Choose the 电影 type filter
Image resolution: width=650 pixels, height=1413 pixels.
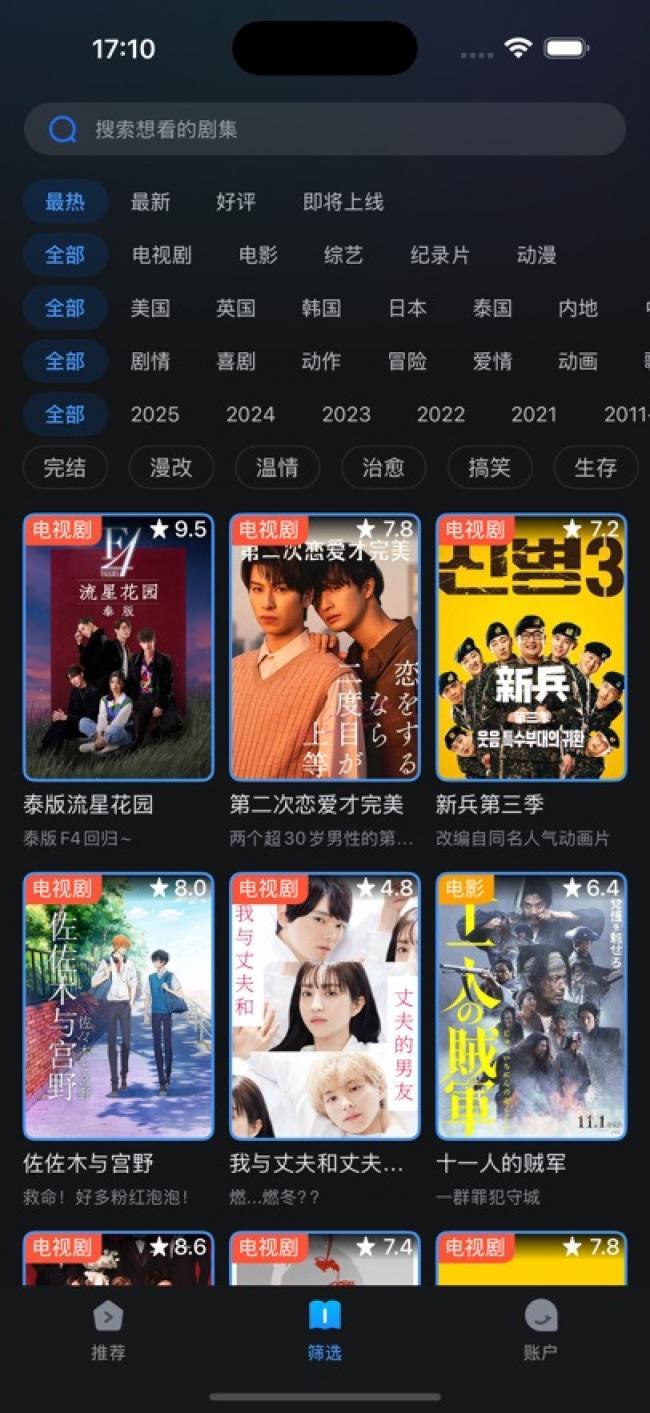[258, 255]
